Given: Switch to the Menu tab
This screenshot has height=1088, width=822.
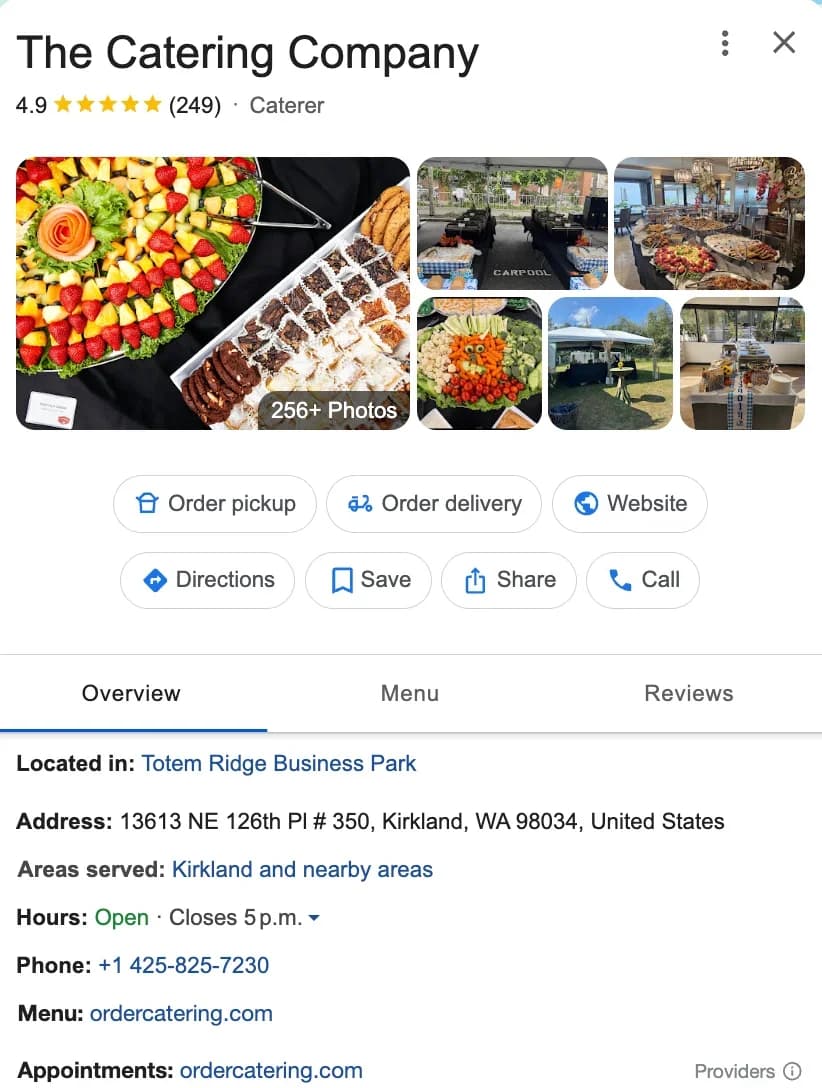Looking at the screenshot, I should (x=409, y=693).
